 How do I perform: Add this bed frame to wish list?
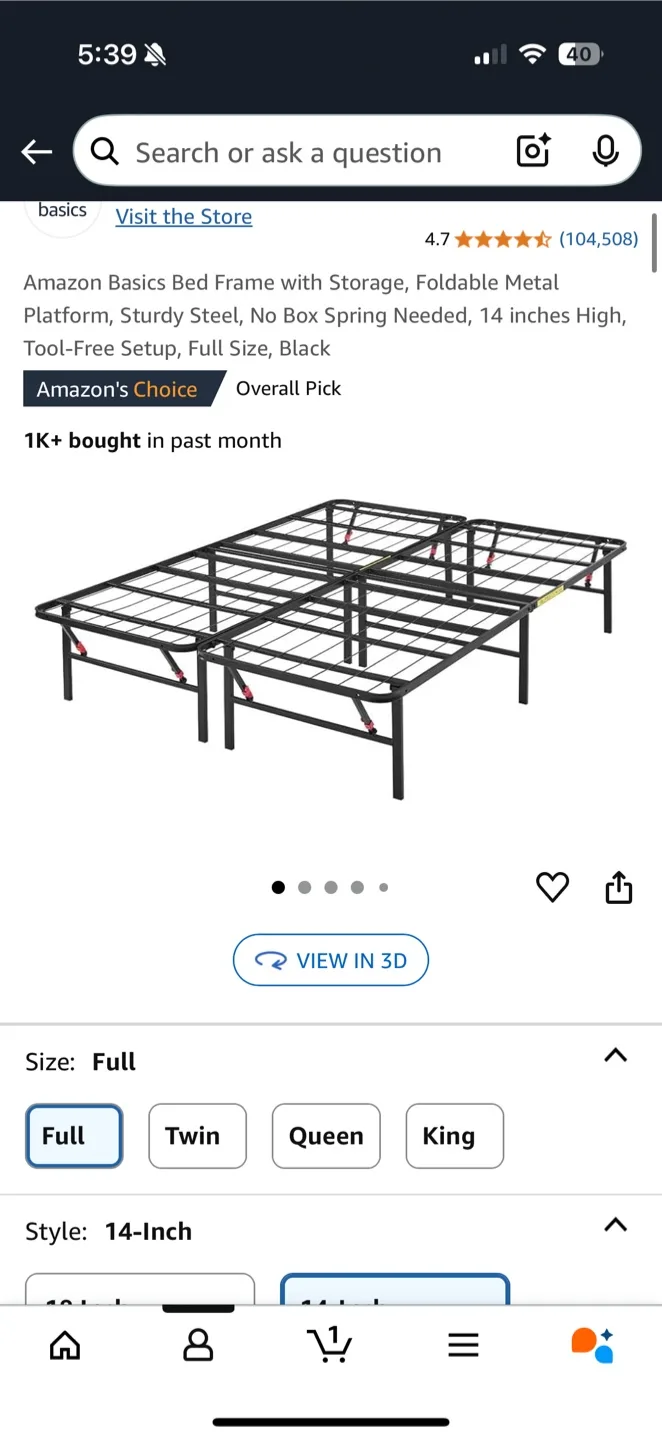pos(552,887)
